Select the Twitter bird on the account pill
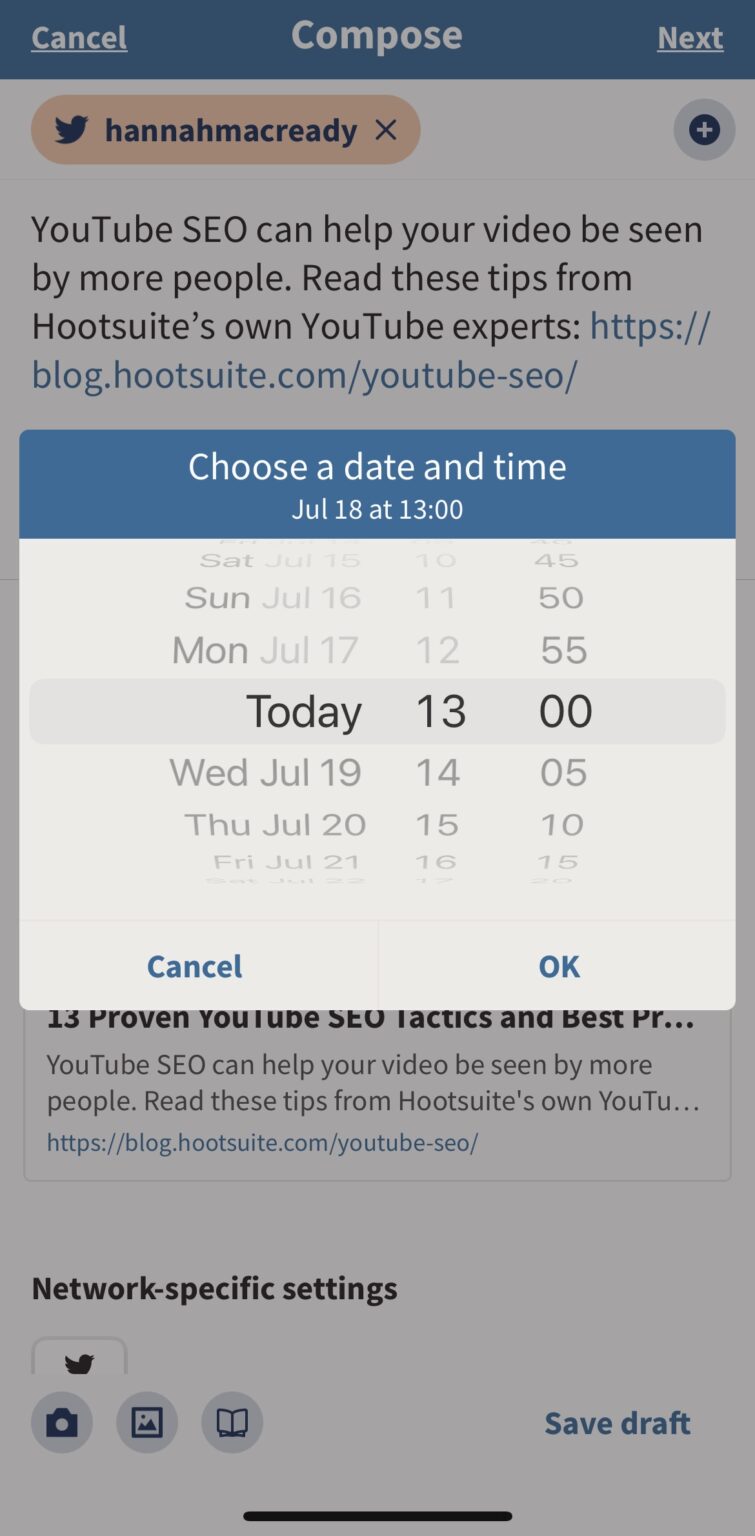This screenshot has height=1536, width=755. 72,129
